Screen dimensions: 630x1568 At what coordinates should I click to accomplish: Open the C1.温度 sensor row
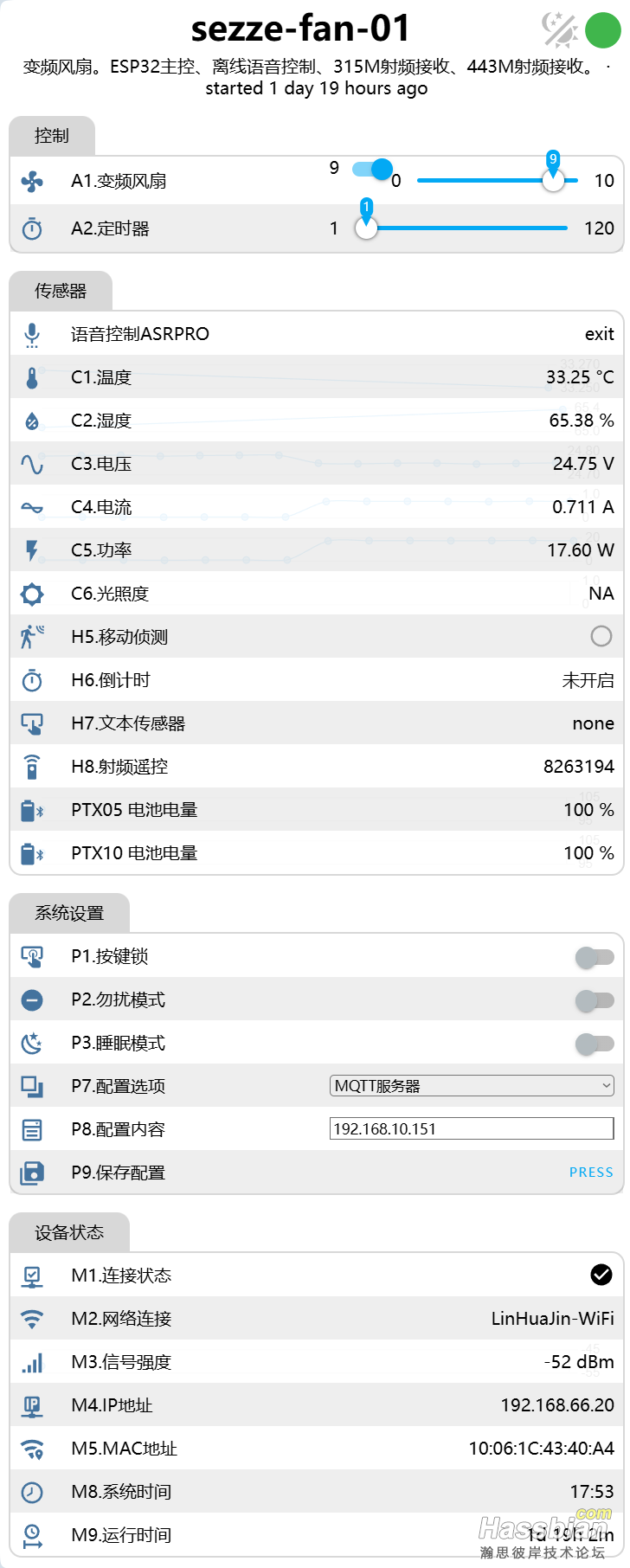(316, 377)
